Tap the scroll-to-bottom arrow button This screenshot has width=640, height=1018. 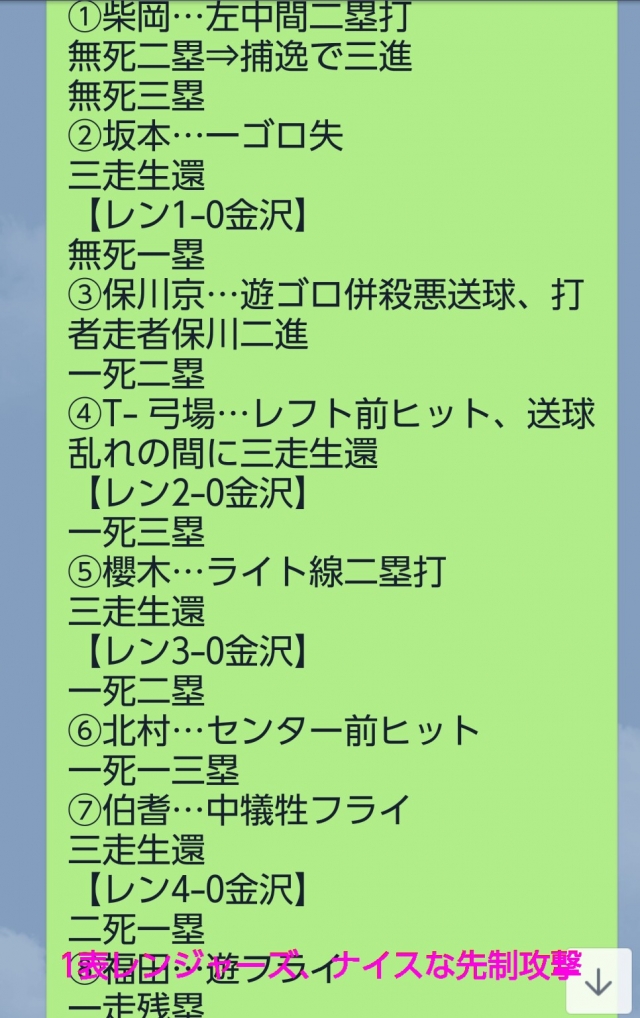pos(598,981)
